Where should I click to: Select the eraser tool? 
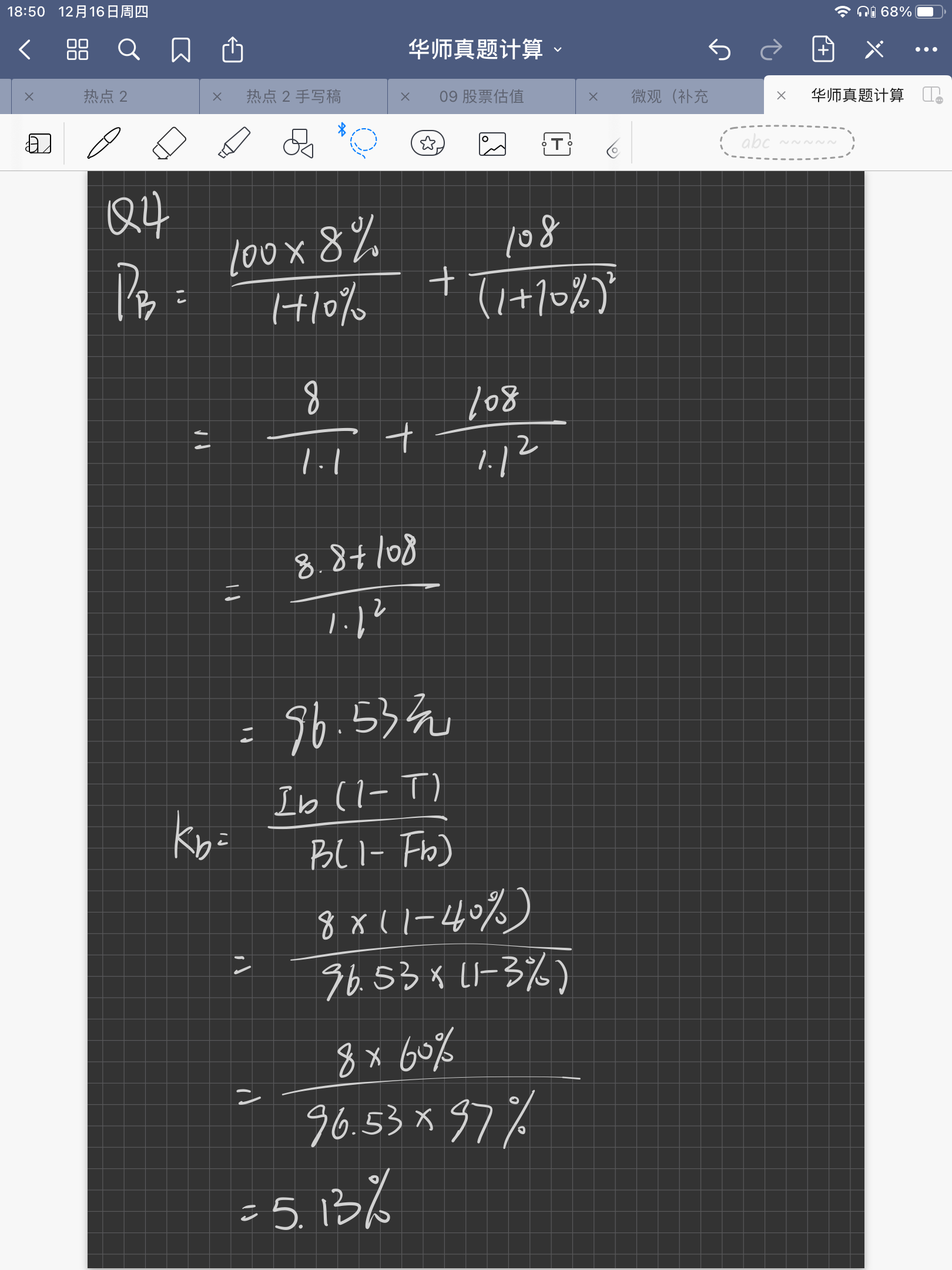point(169,143)
